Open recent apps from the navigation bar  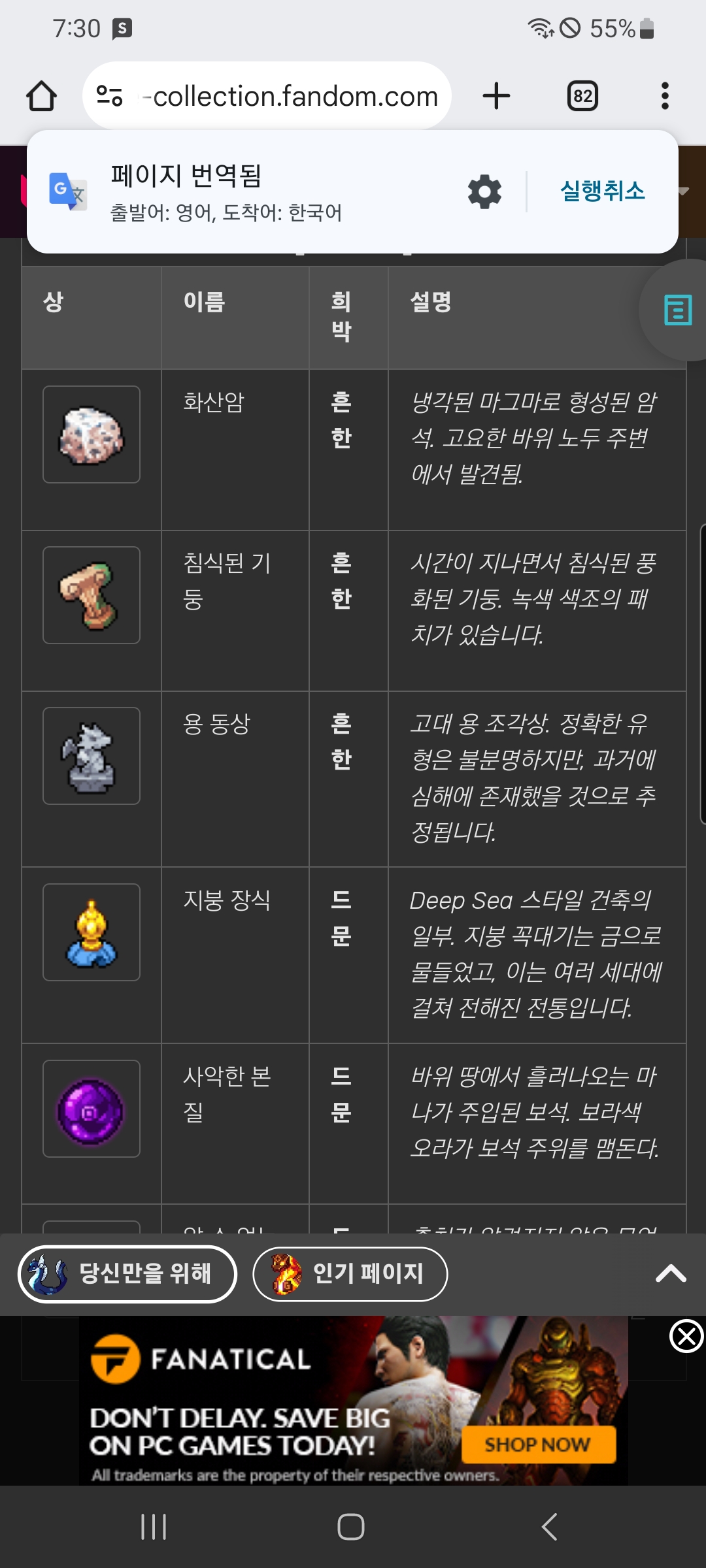[154, 1527]
